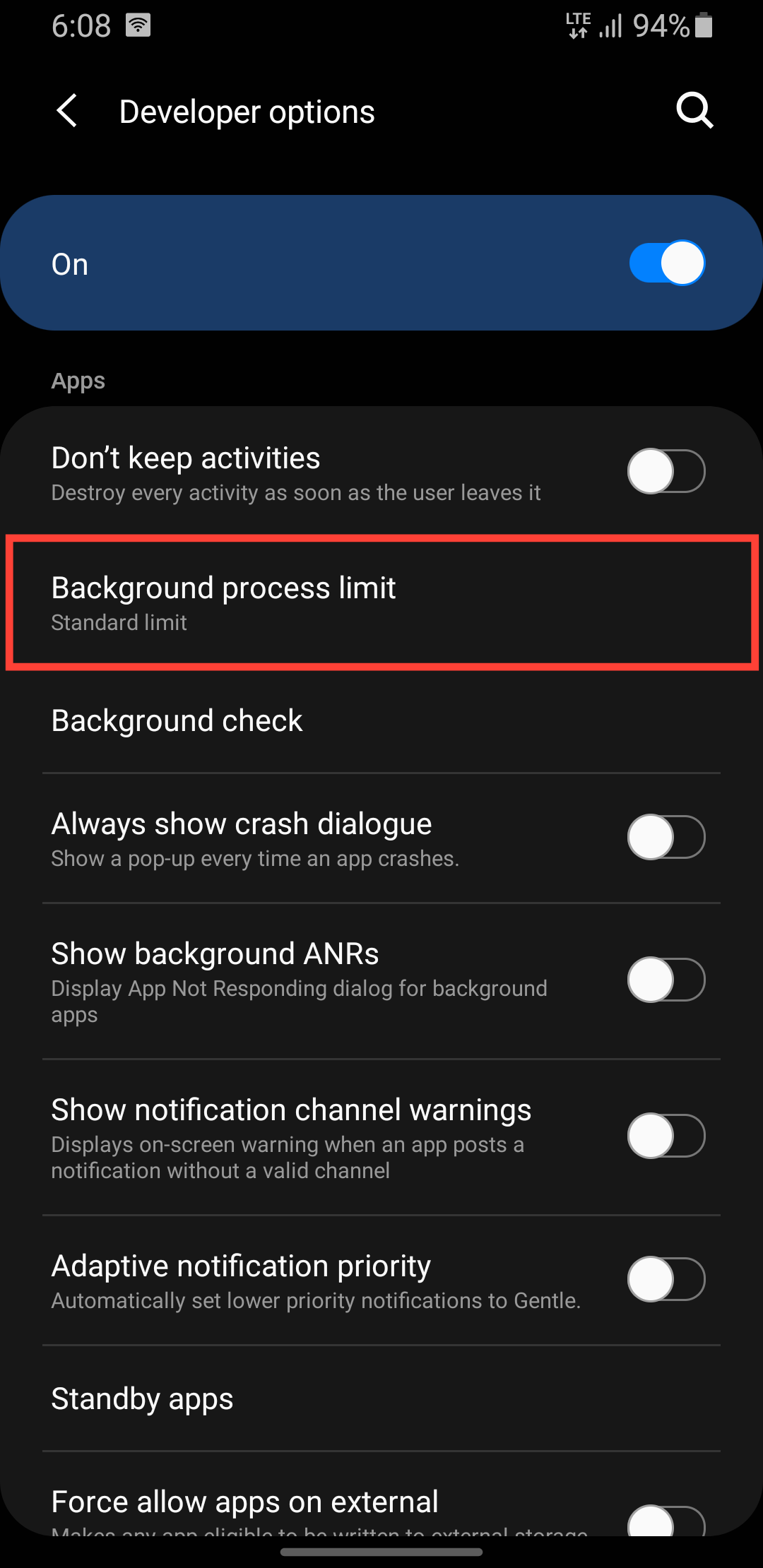Image resolution: width=763 pixels, height=1568 pixels.
Task: Enable Adaptive notification priority
Action: [x=667, y=1280]
